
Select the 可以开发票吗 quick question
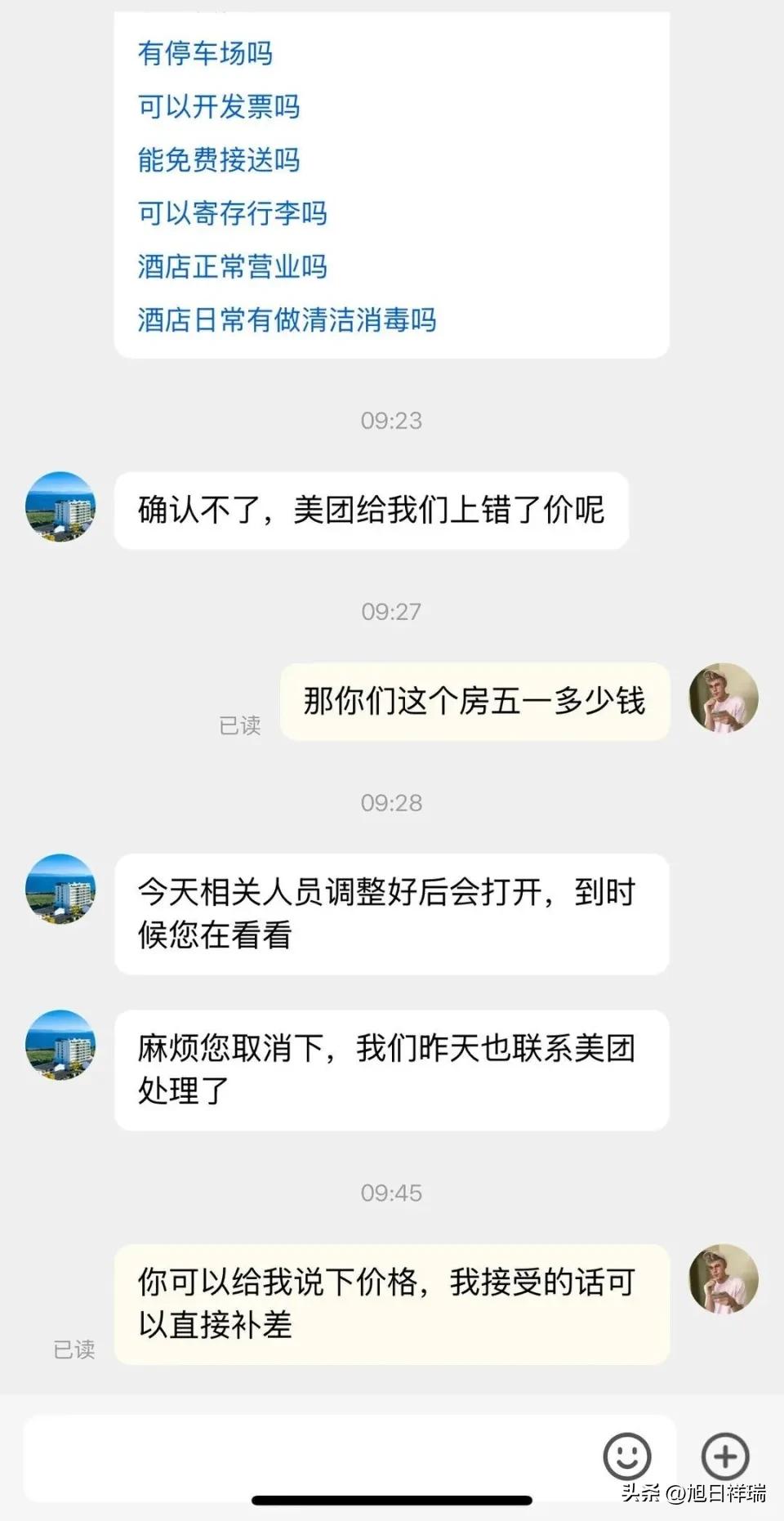(217, 107)
